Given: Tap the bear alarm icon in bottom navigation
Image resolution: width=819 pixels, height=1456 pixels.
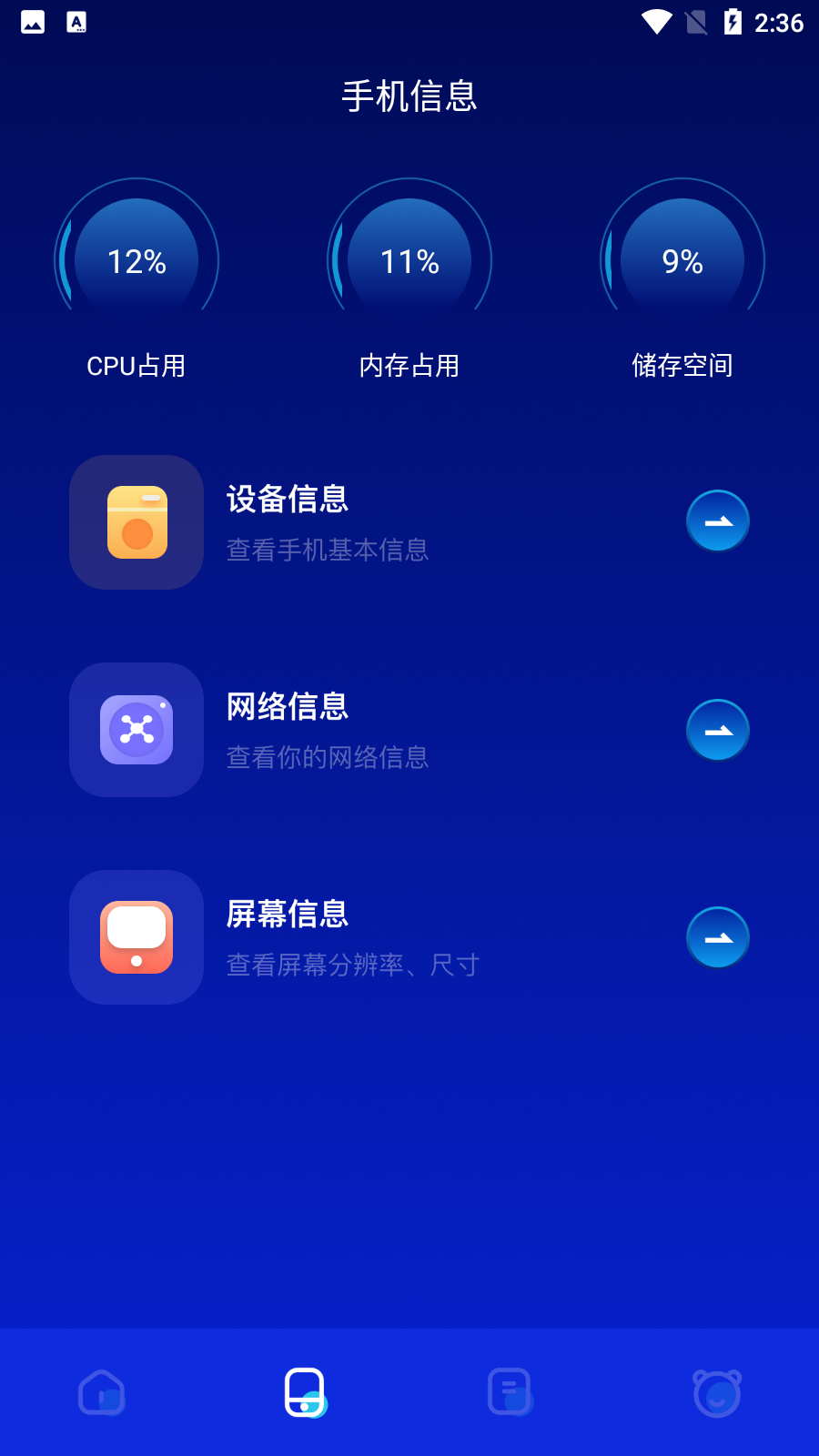Looking at the screenshot, I should click(x=716, y=1392).
